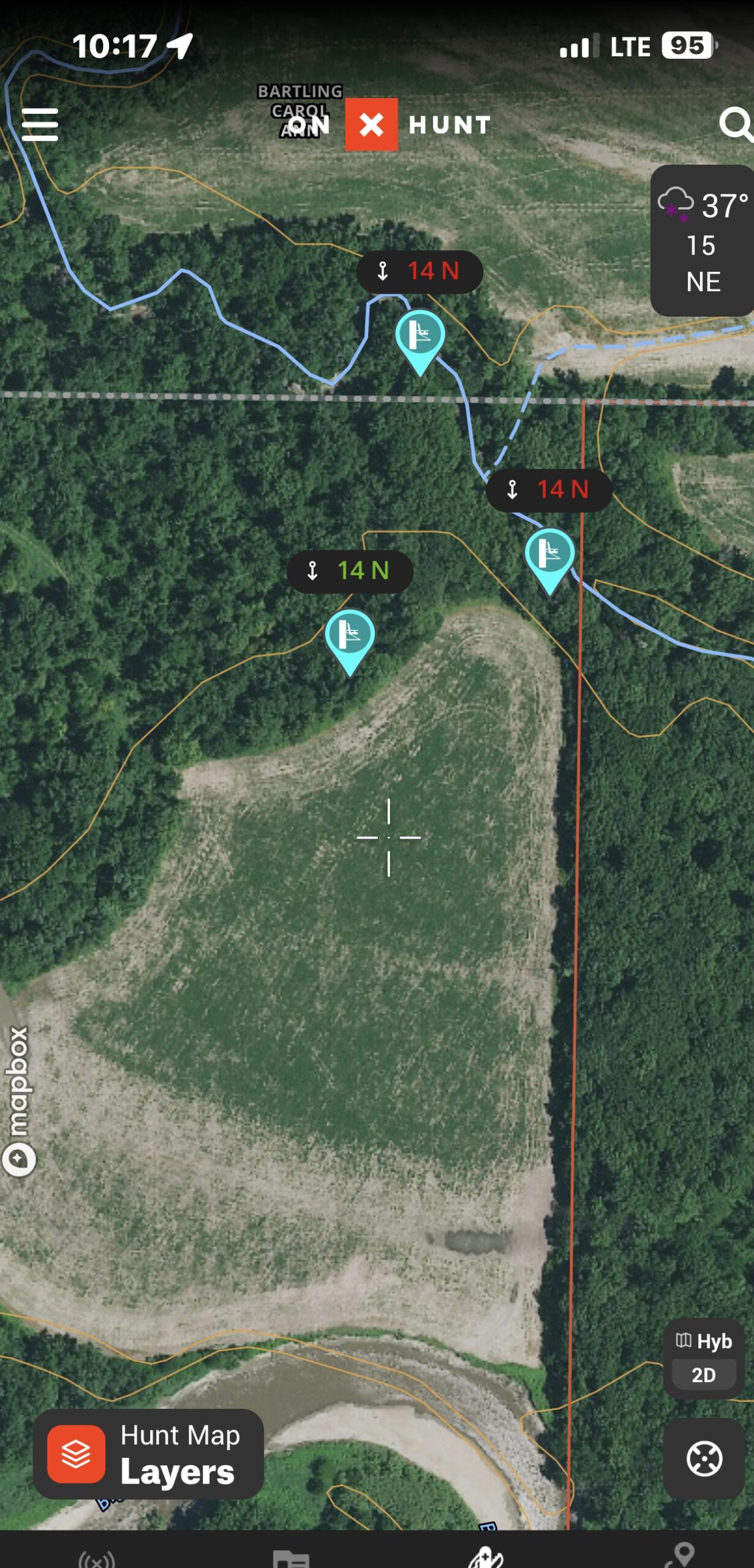Tap the tracking location button

coord(704,1459)
